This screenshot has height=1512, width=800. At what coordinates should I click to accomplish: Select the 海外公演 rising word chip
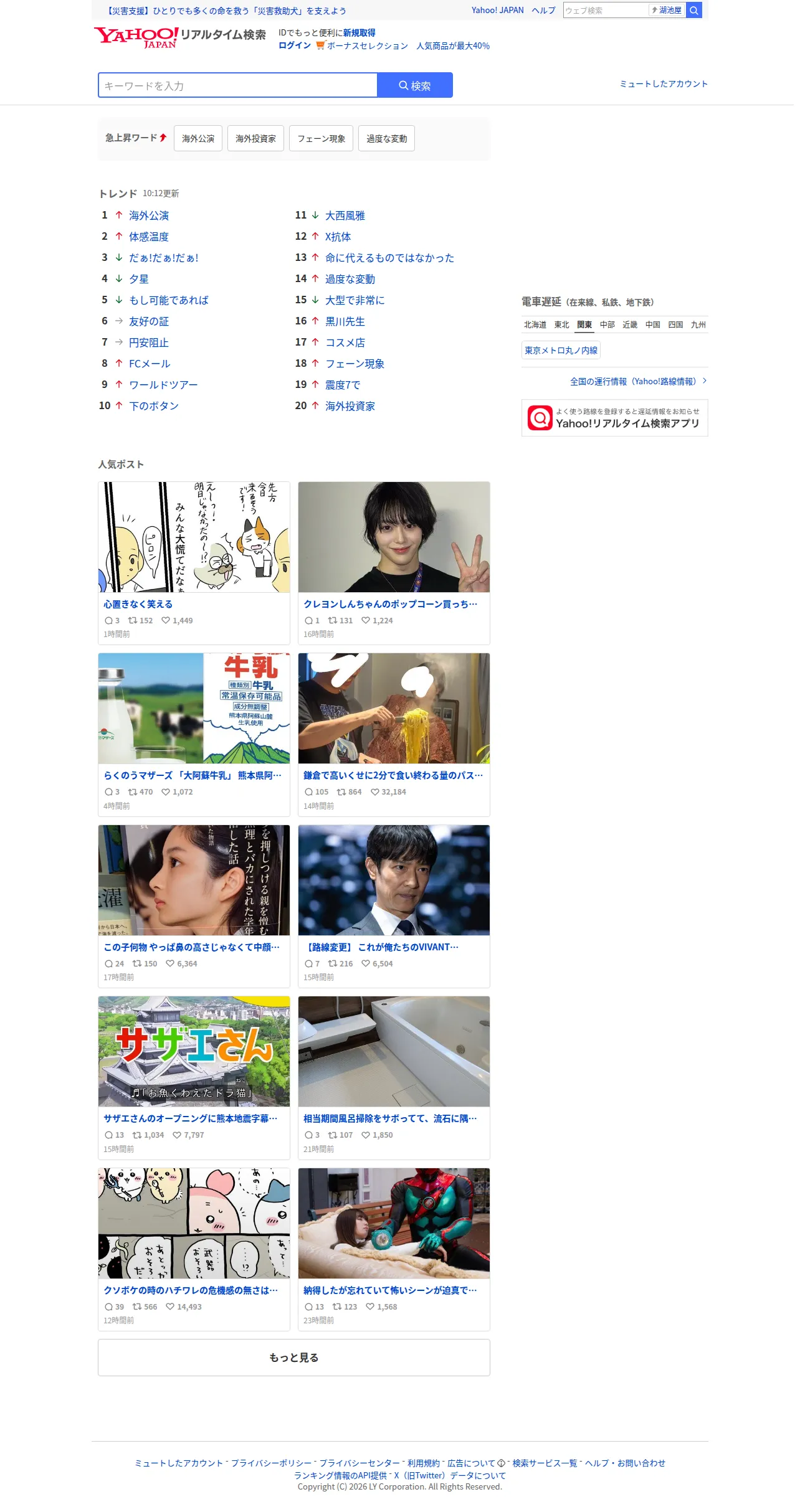pyautogui.click(x=198, y=138)
